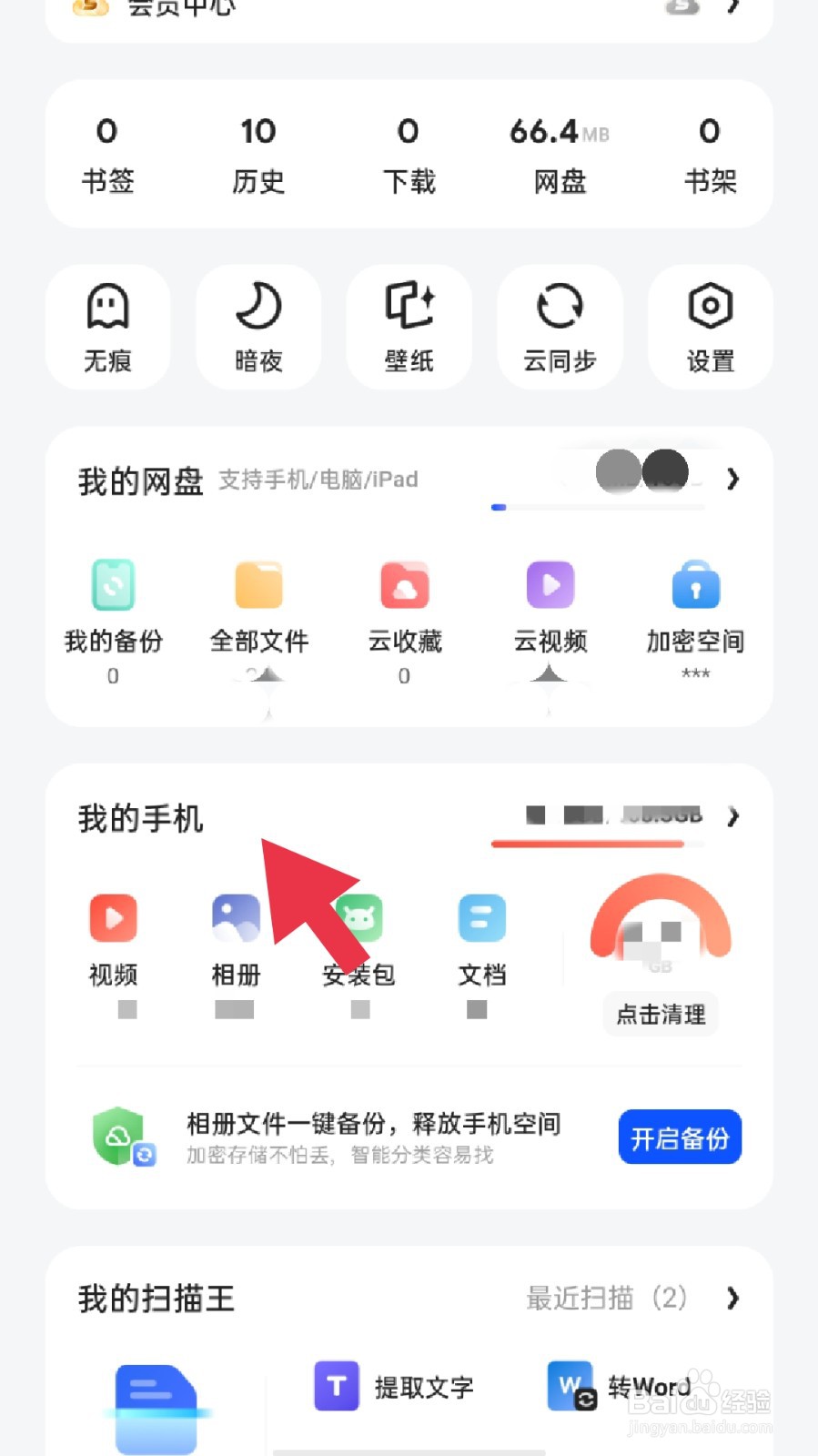
Task: Open 我的手机 details via the chevron
Action: (733, 817)
